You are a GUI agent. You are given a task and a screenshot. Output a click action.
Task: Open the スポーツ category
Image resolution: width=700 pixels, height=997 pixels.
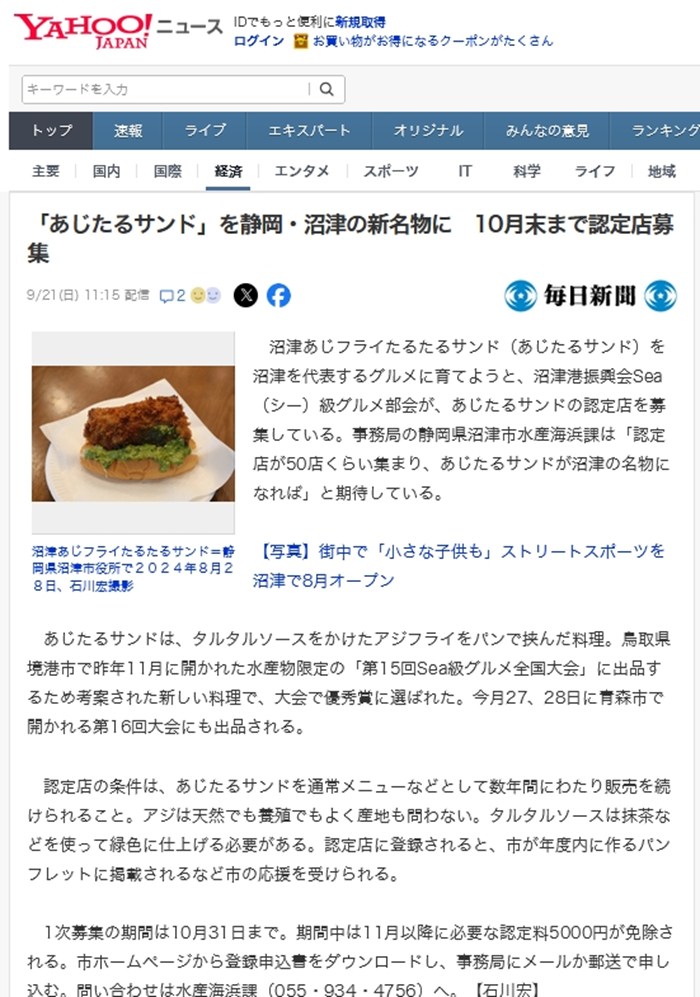[x=391, y=171]
